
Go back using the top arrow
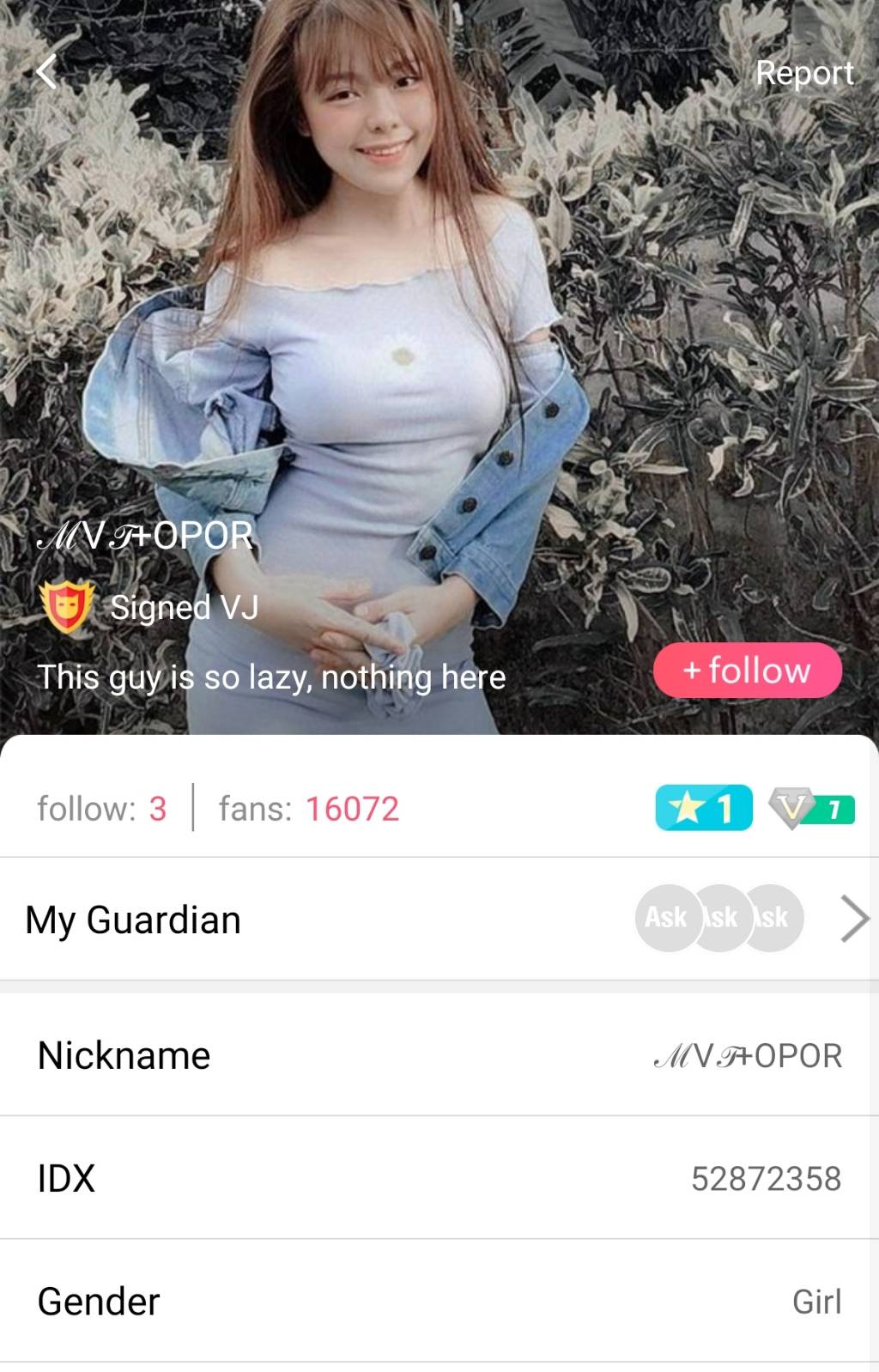pos(47,72)
